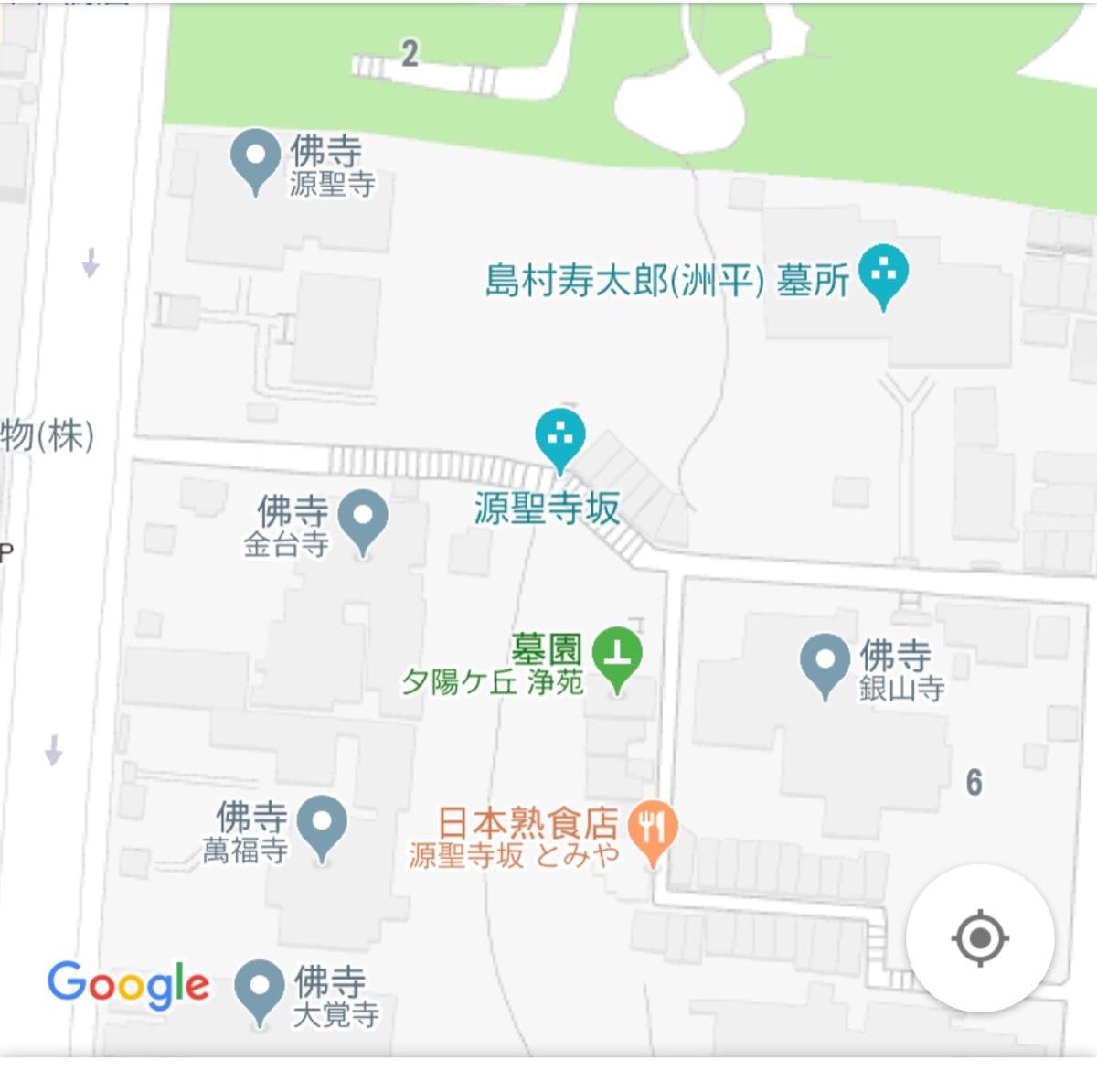Select the 萬福寺 temple marker
This screenshot has height=1092, width=1097.
click(x=322, y=824)
